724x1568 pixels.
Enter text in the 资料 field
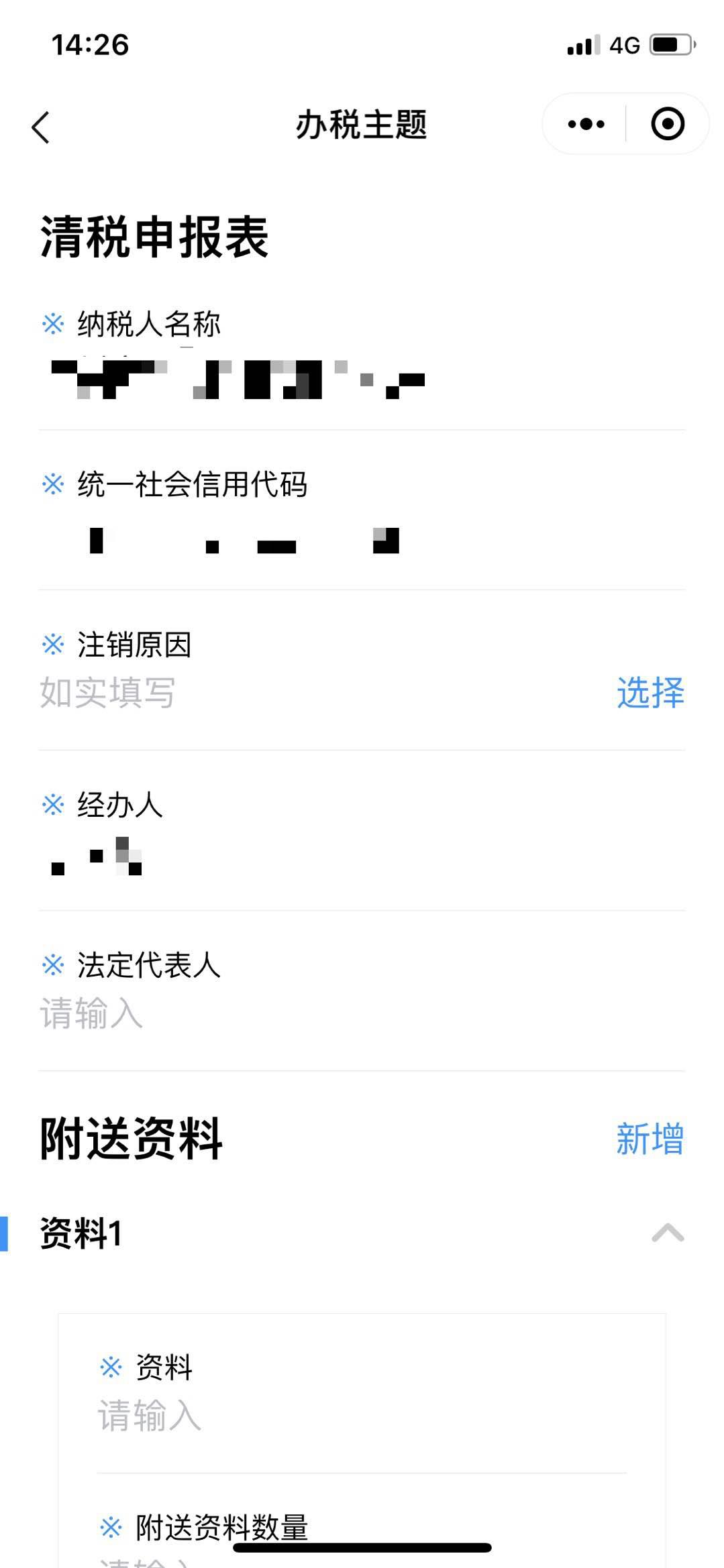[x=335, y=1415]
